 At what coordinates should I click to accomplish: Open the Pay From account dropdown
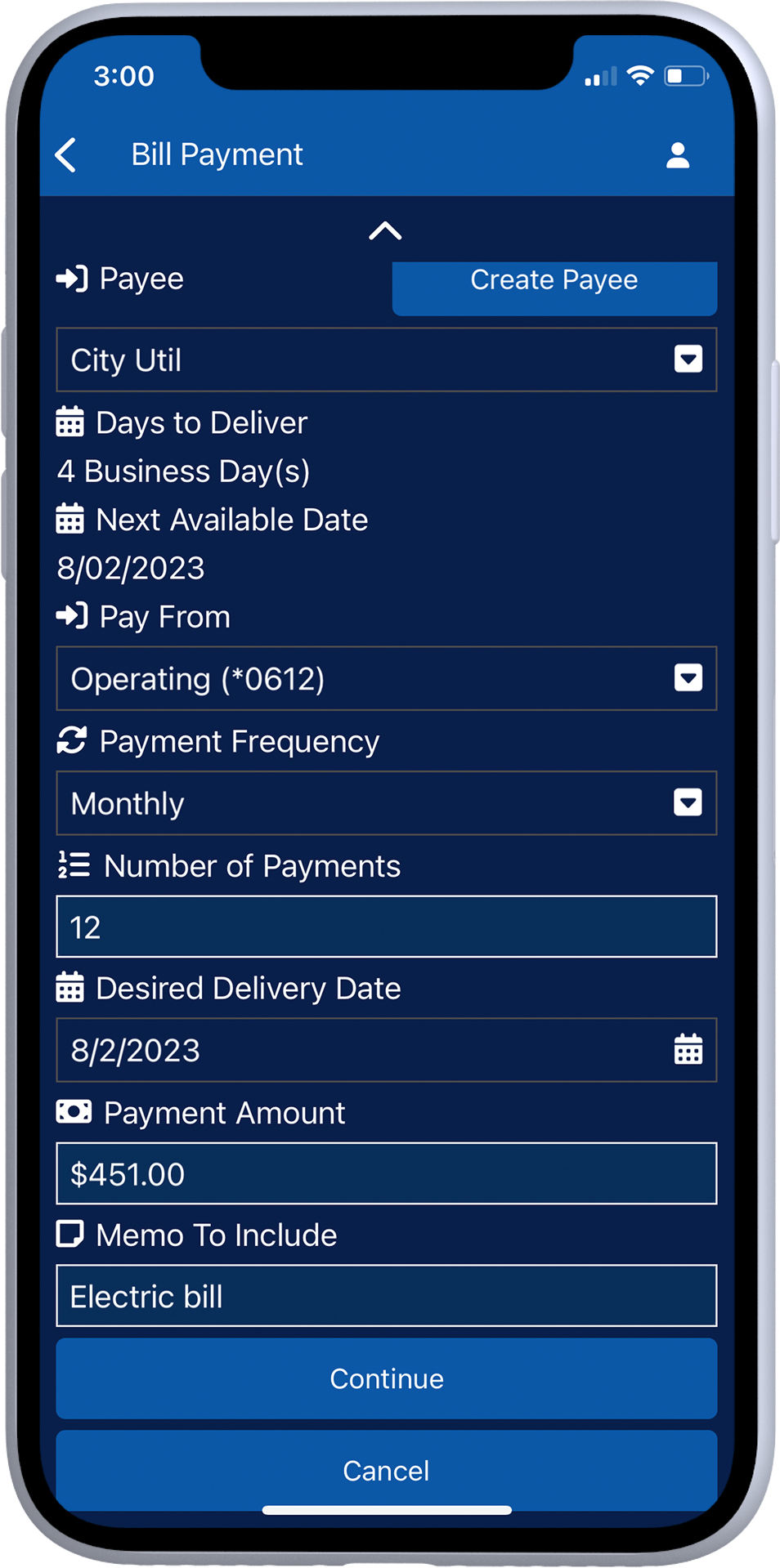tap(387, 678)
